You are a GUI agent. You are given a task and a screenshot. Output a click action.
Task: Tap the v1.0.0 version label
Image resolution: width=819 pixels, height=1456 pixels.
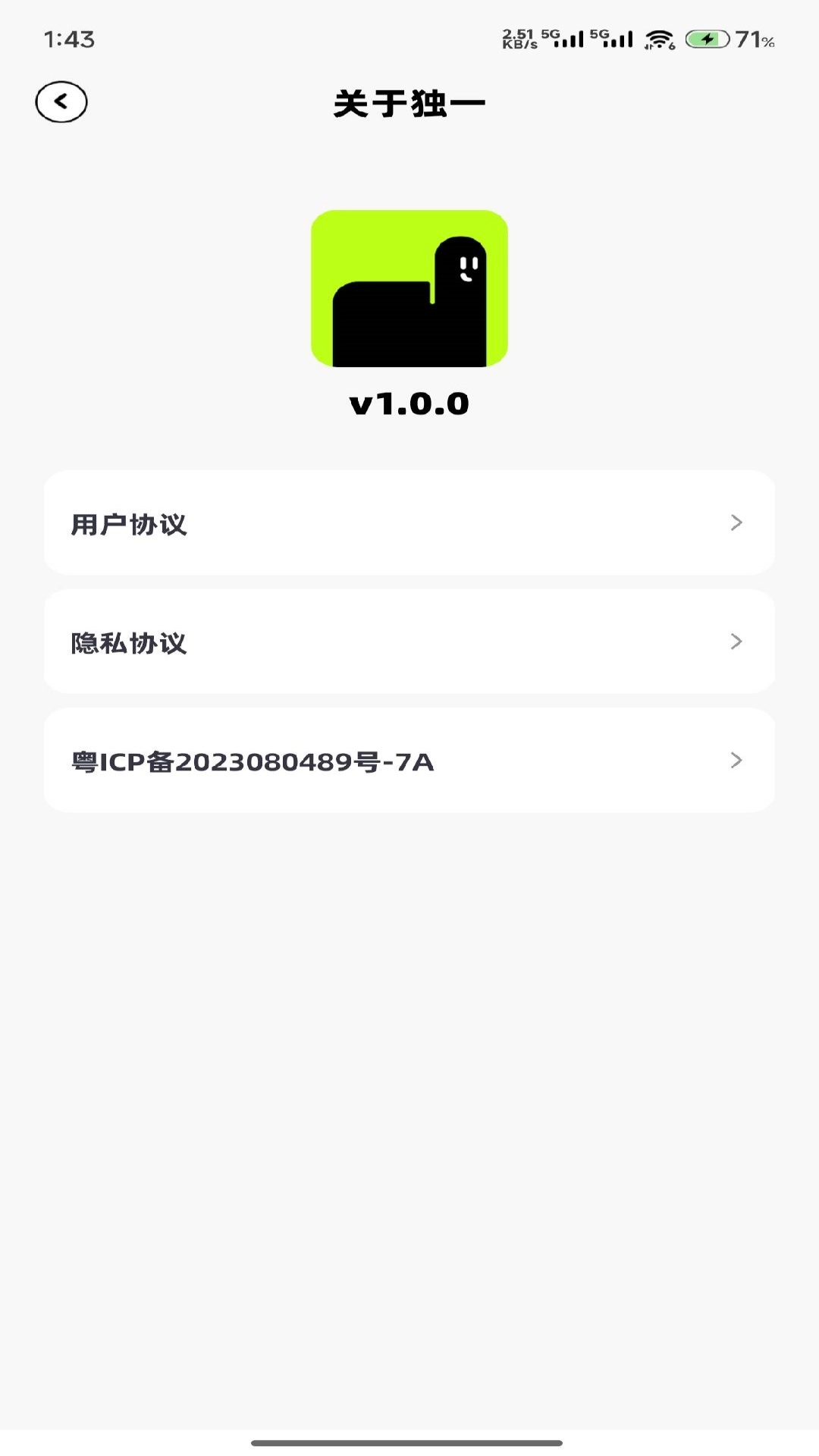[x=409, y=403]
